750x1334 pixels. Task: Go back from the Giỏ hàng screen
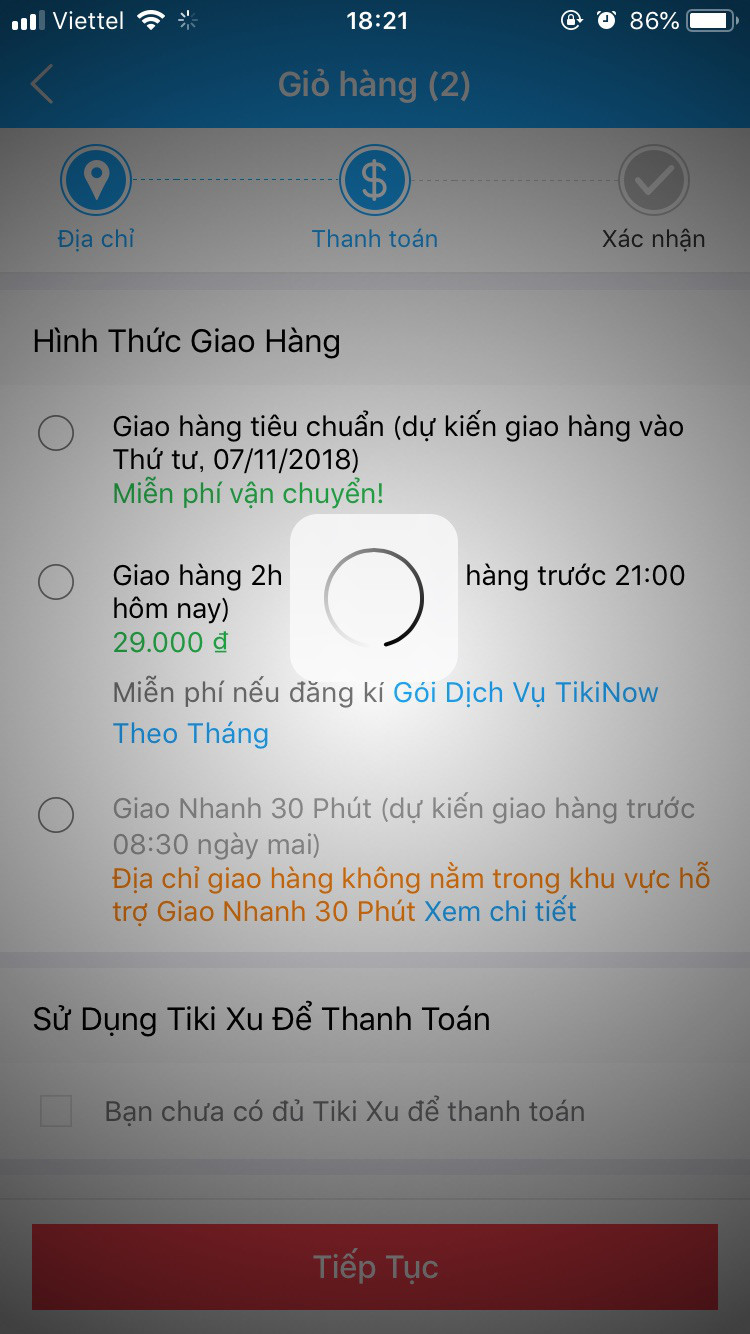pos(41,85)
